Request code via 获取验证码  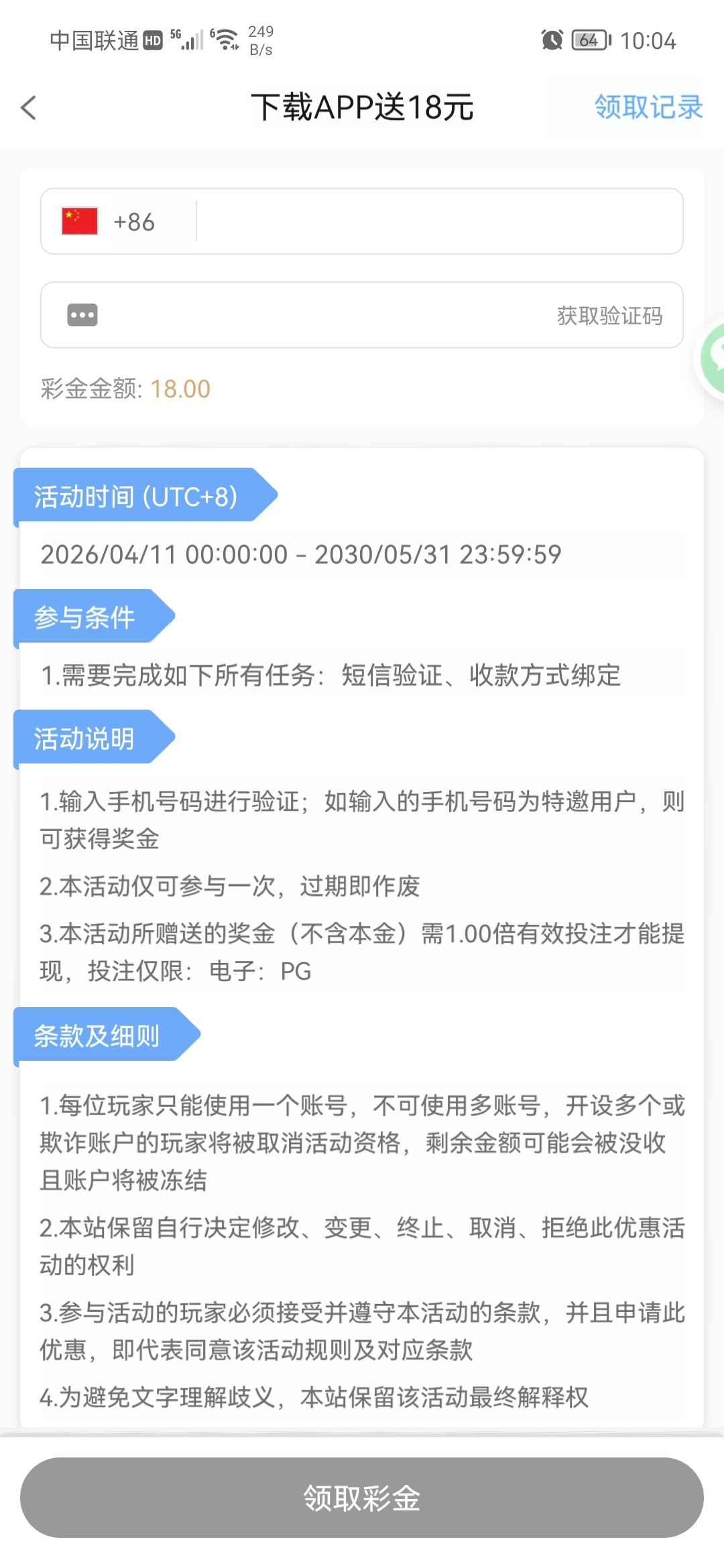coord(609,316)
